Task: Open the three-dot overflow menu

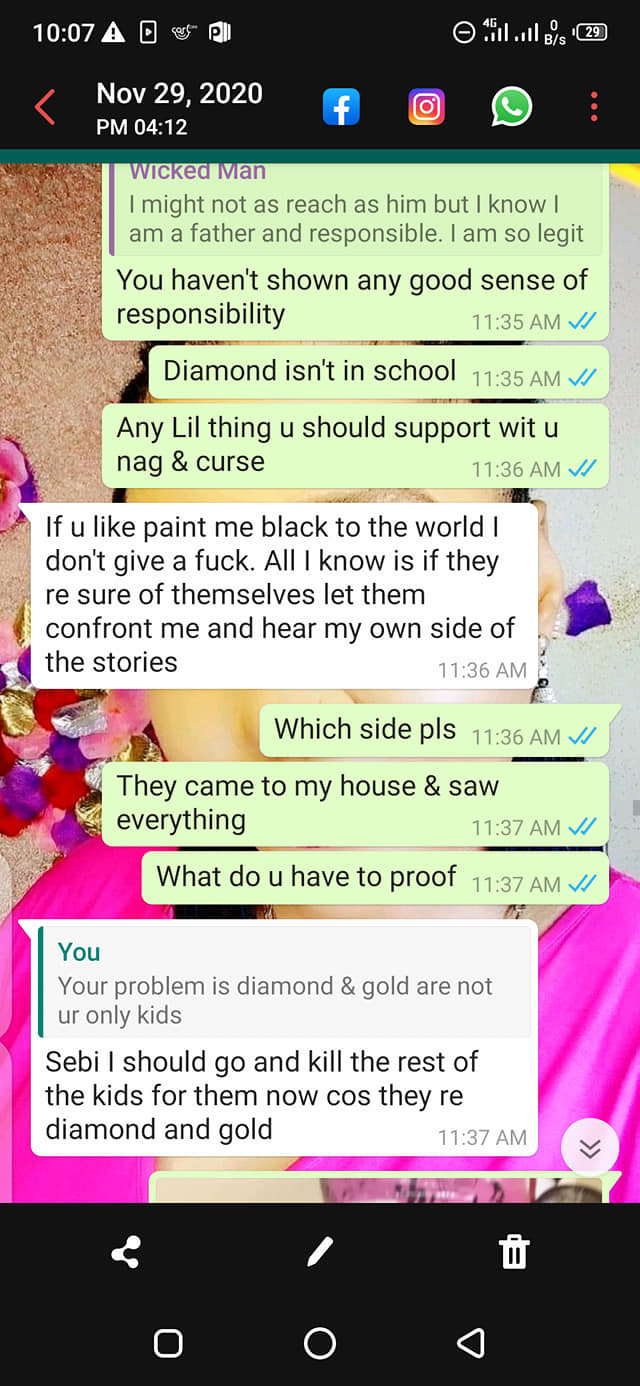Action: point(594,107)
